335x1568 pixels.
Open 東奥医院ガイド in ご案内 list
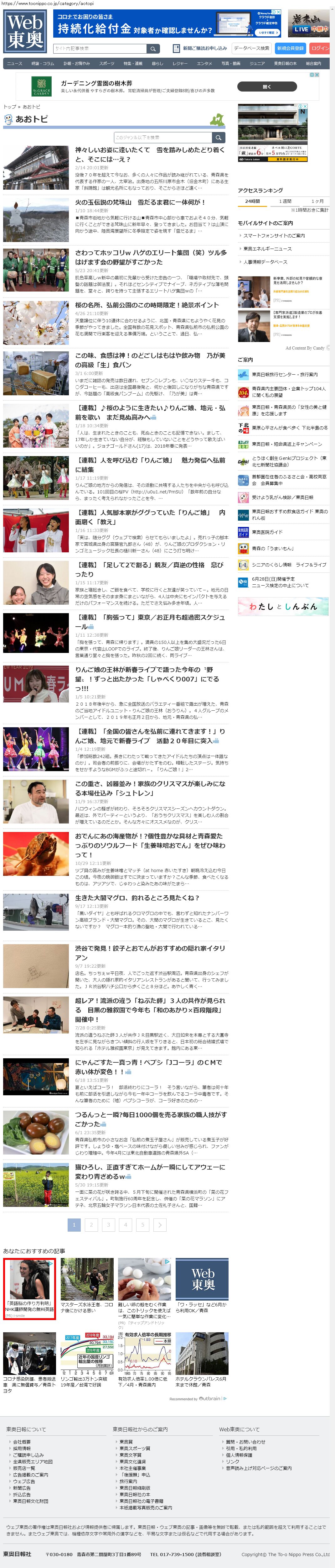pos(267,531)
